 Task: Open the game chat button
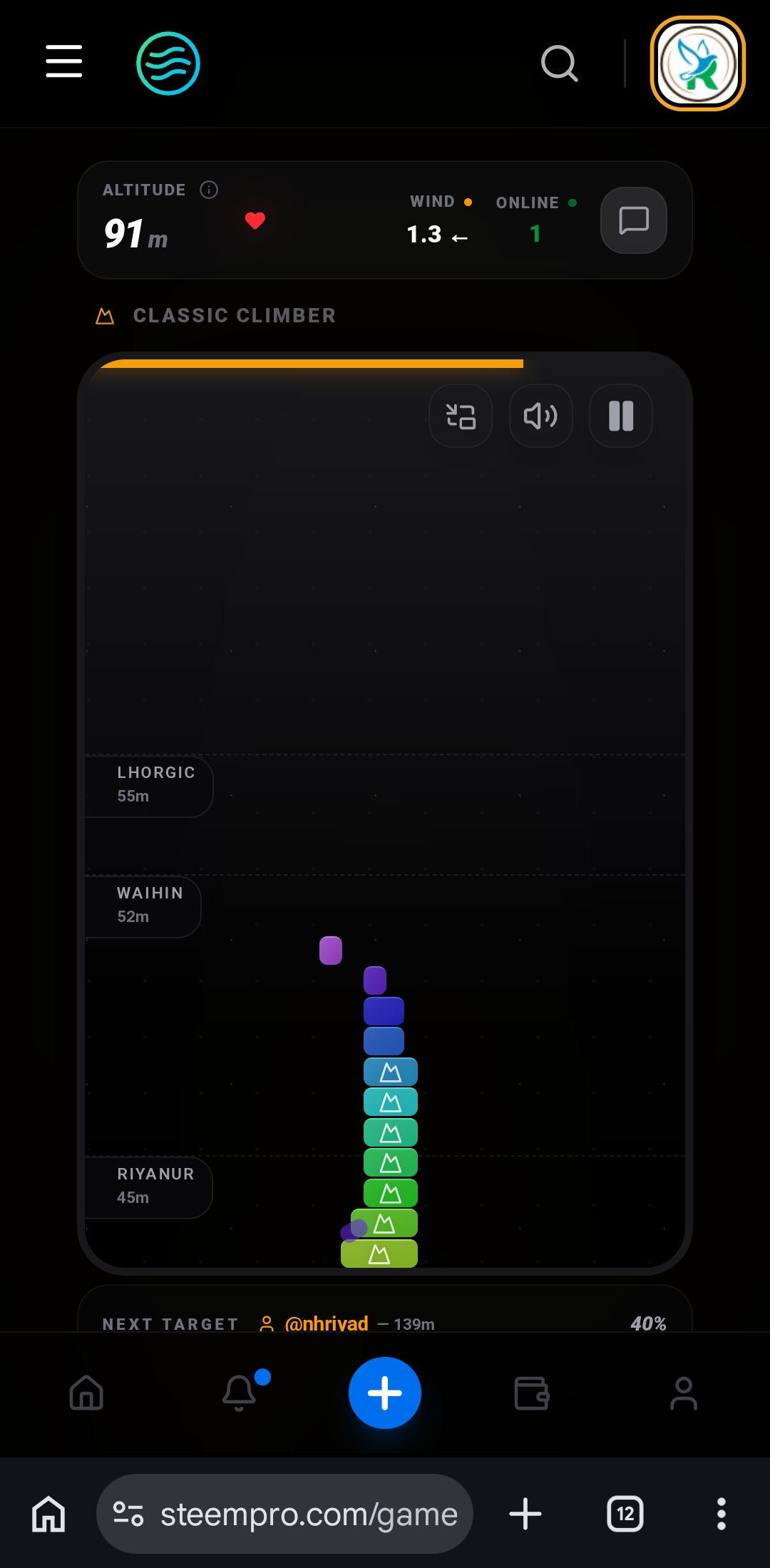(x=634, y=220)
